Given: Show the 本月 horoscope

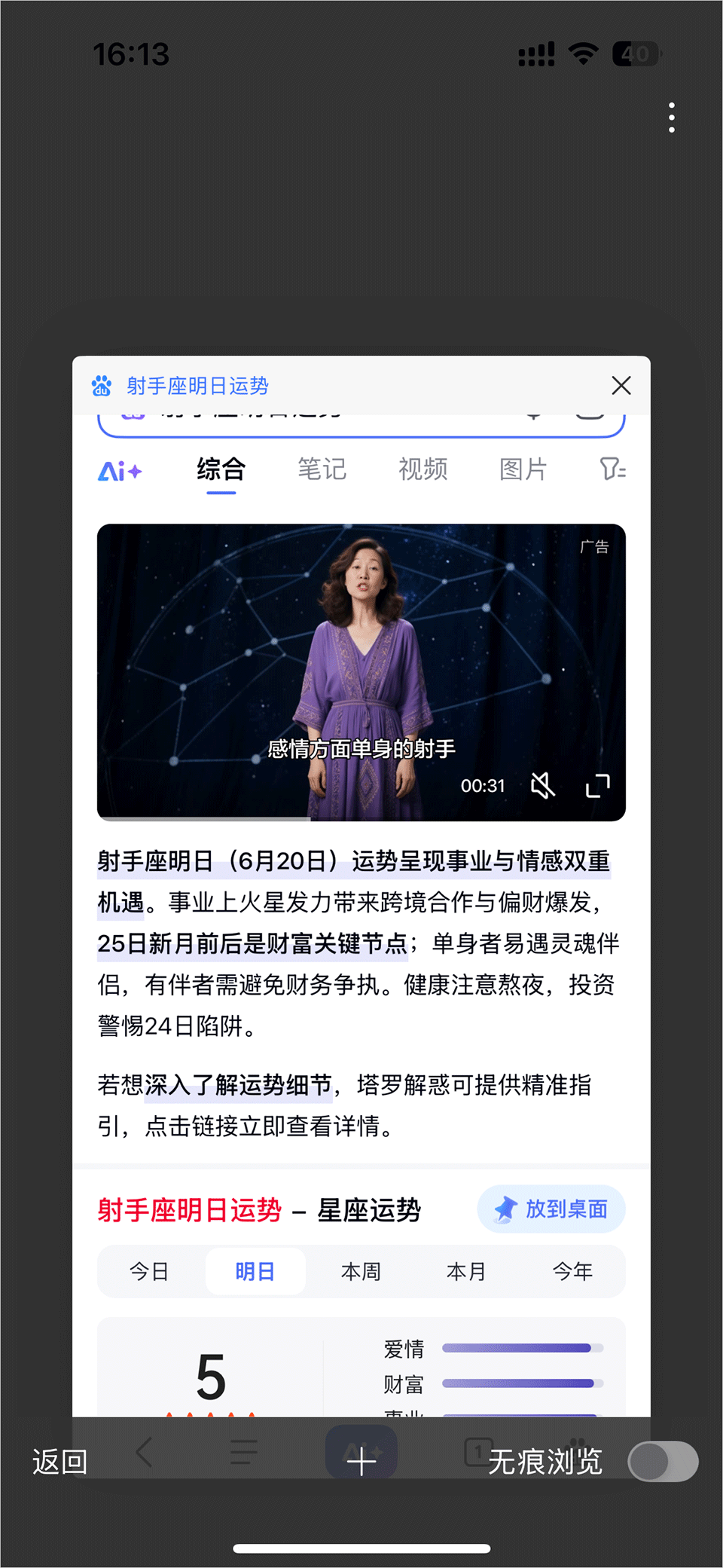Looking at the screenshot, I should click(x=466, y=1272).
